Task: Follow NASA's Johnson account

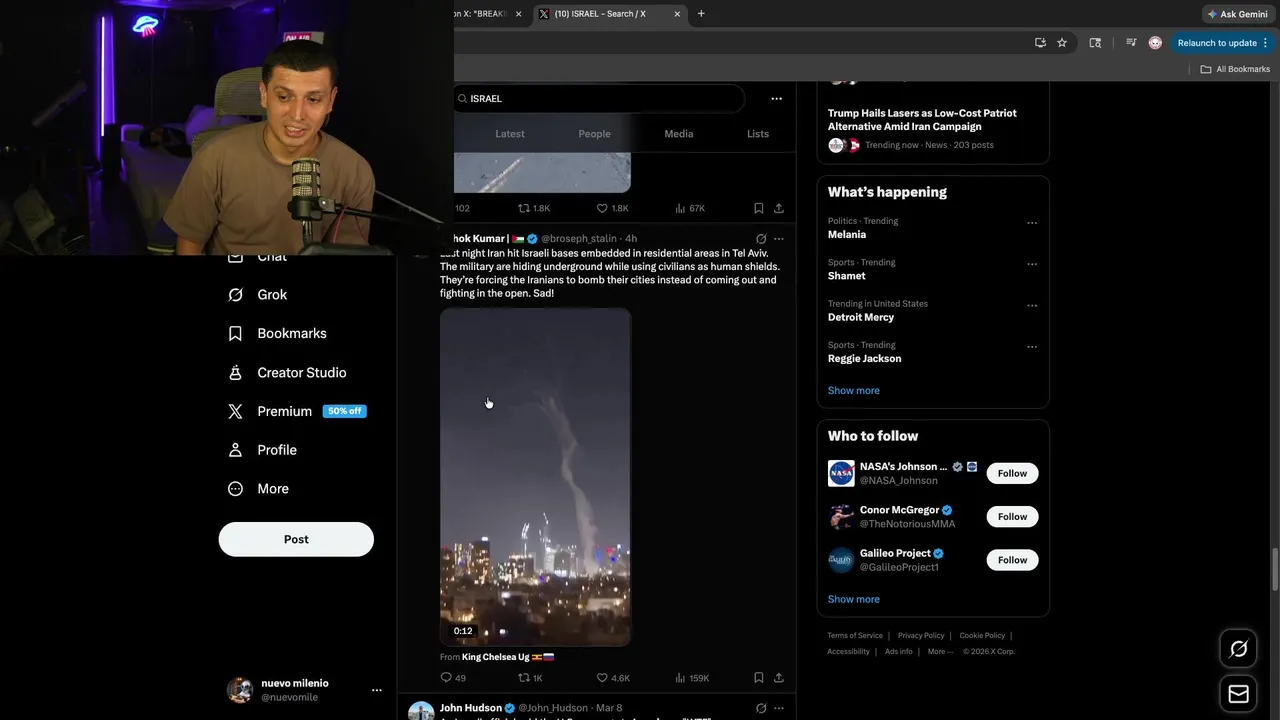Action: click(1012, 474)
